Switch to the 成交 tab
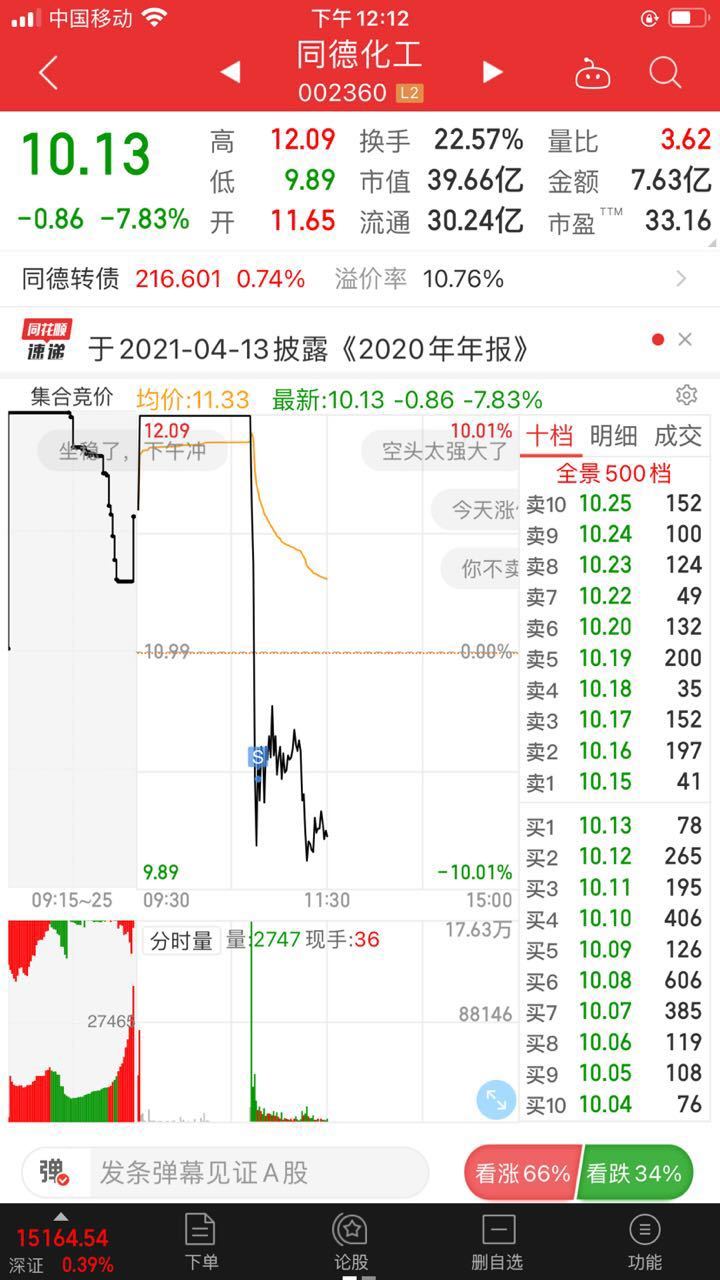Screen dimensions: 720x1280 pyautogui.click(x=679, y=435)
